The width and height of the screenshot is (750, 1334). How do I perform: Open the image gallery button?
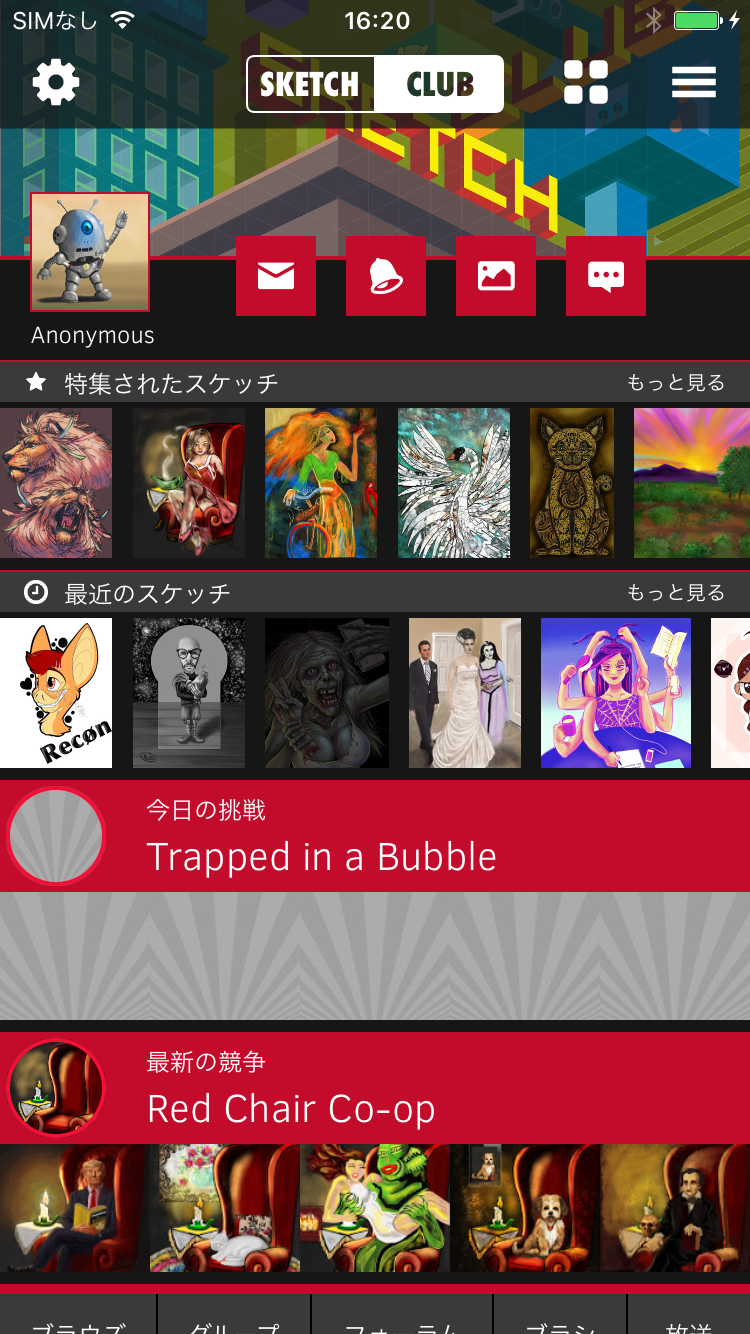(496, 276)
